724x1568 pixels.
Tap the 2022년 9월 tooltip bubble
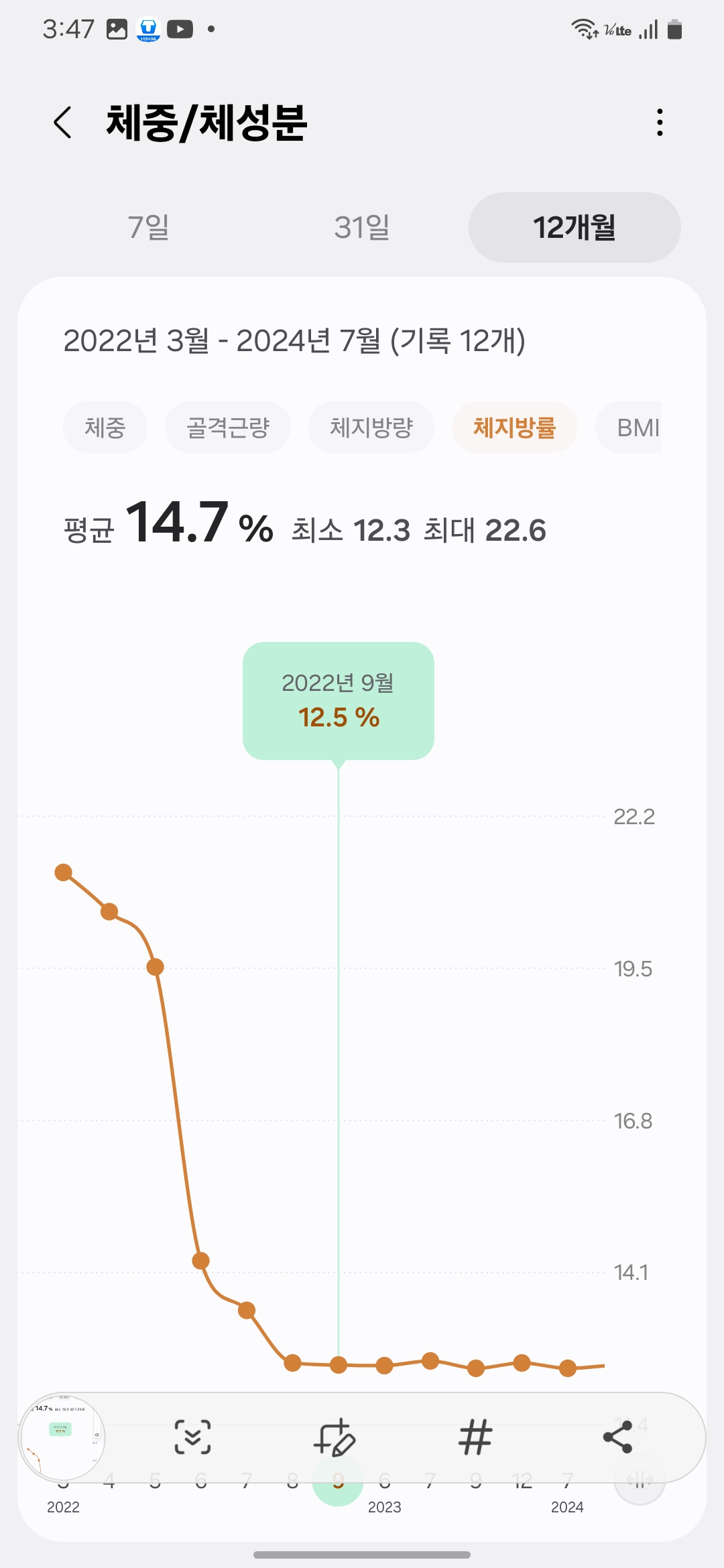339,699
